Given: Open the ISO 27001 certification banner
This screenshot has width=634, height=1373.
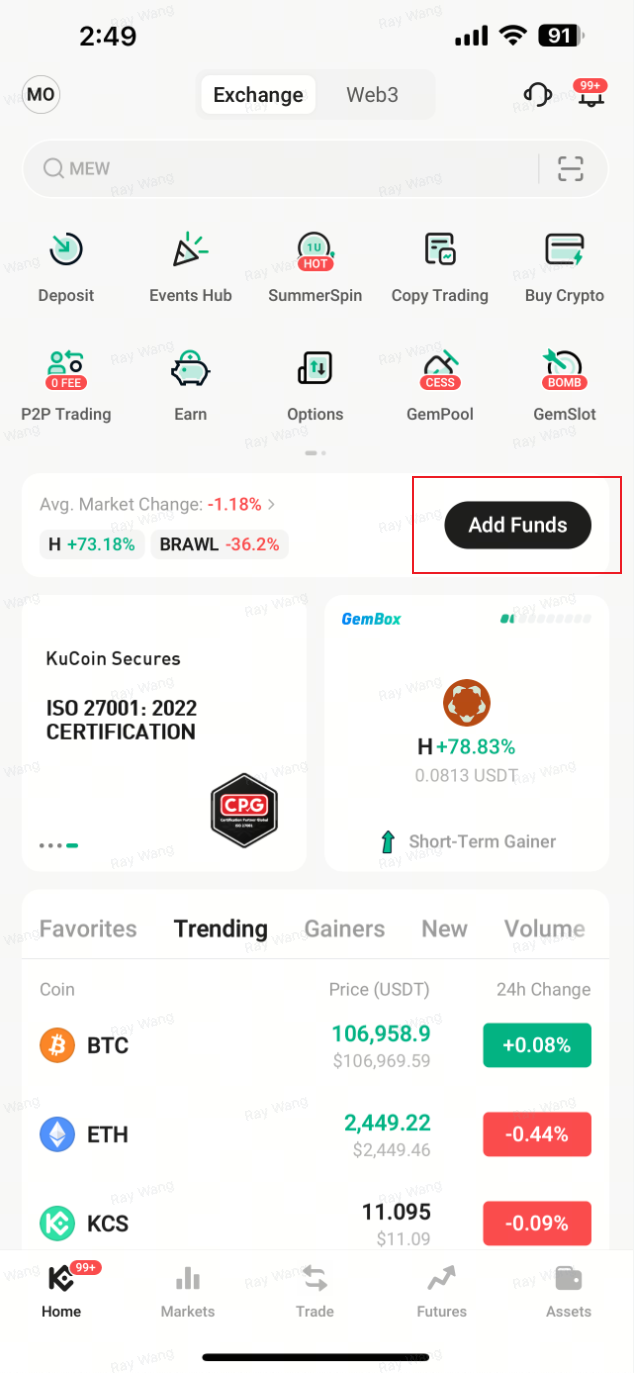Looking at the screenshot, I should [x=164, y=733].
